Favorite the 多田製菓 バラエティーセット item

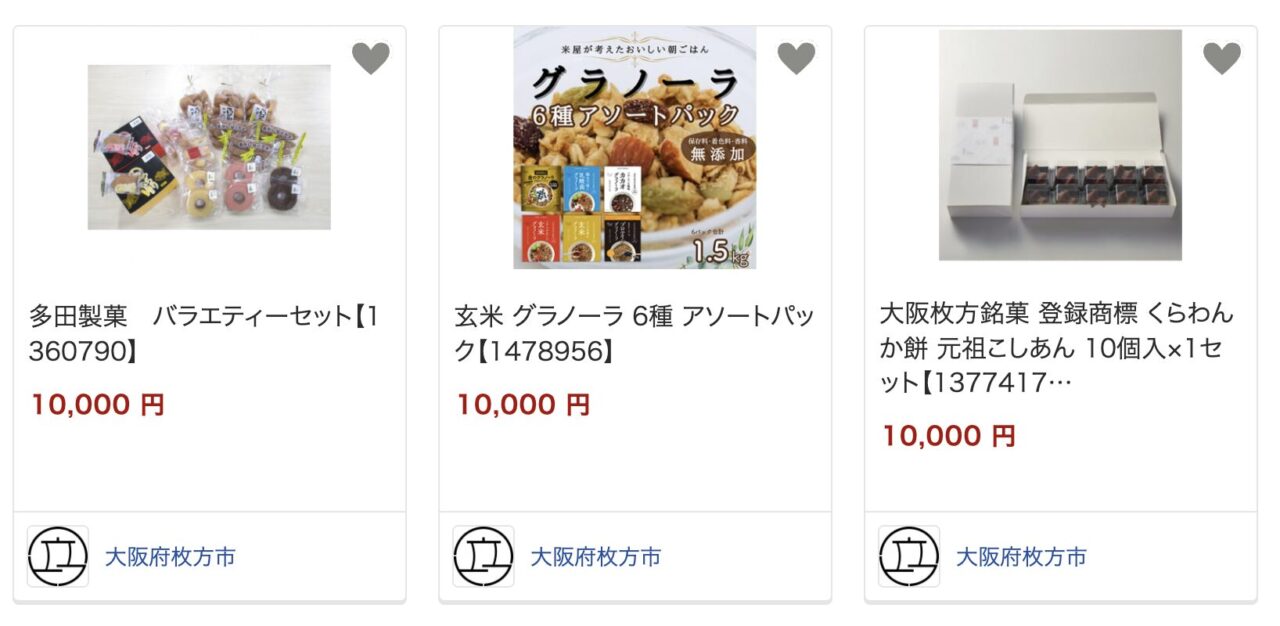[x=370, y=59]
